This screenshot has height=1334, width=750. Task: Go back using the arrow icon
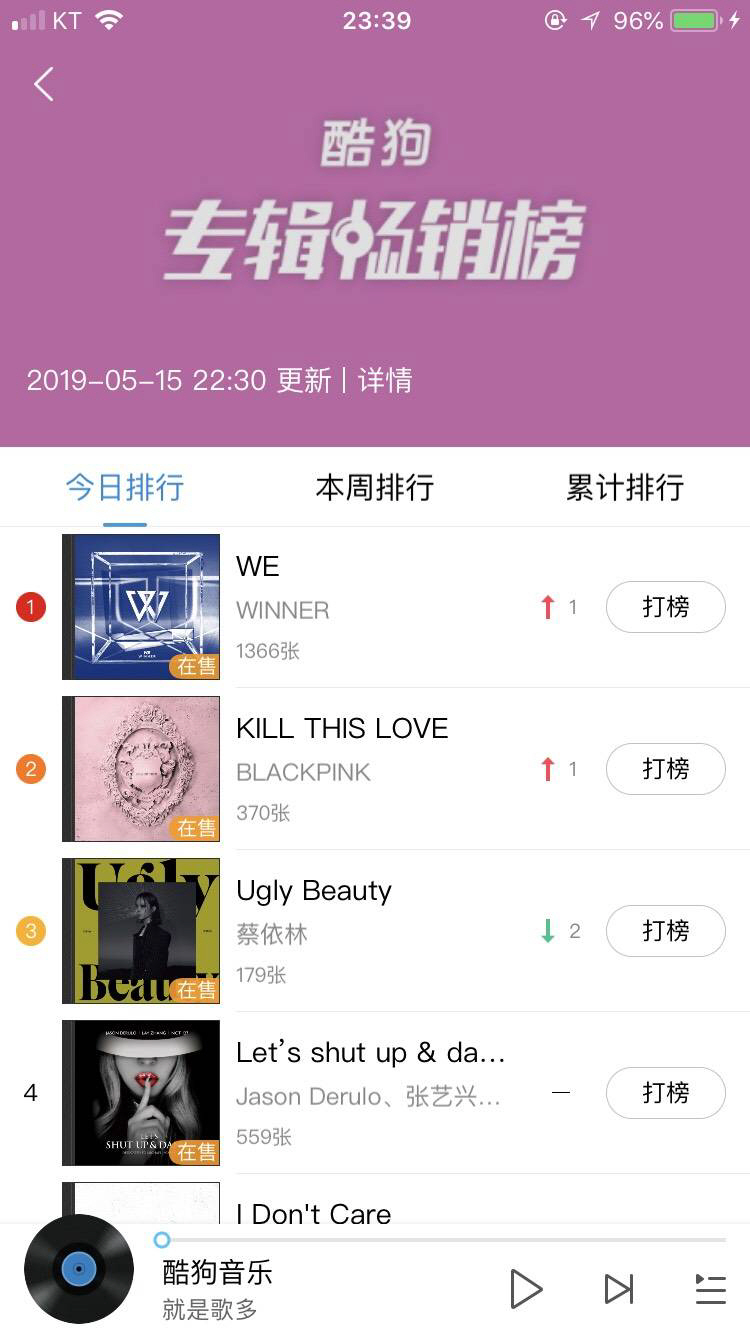pos(44,85)
